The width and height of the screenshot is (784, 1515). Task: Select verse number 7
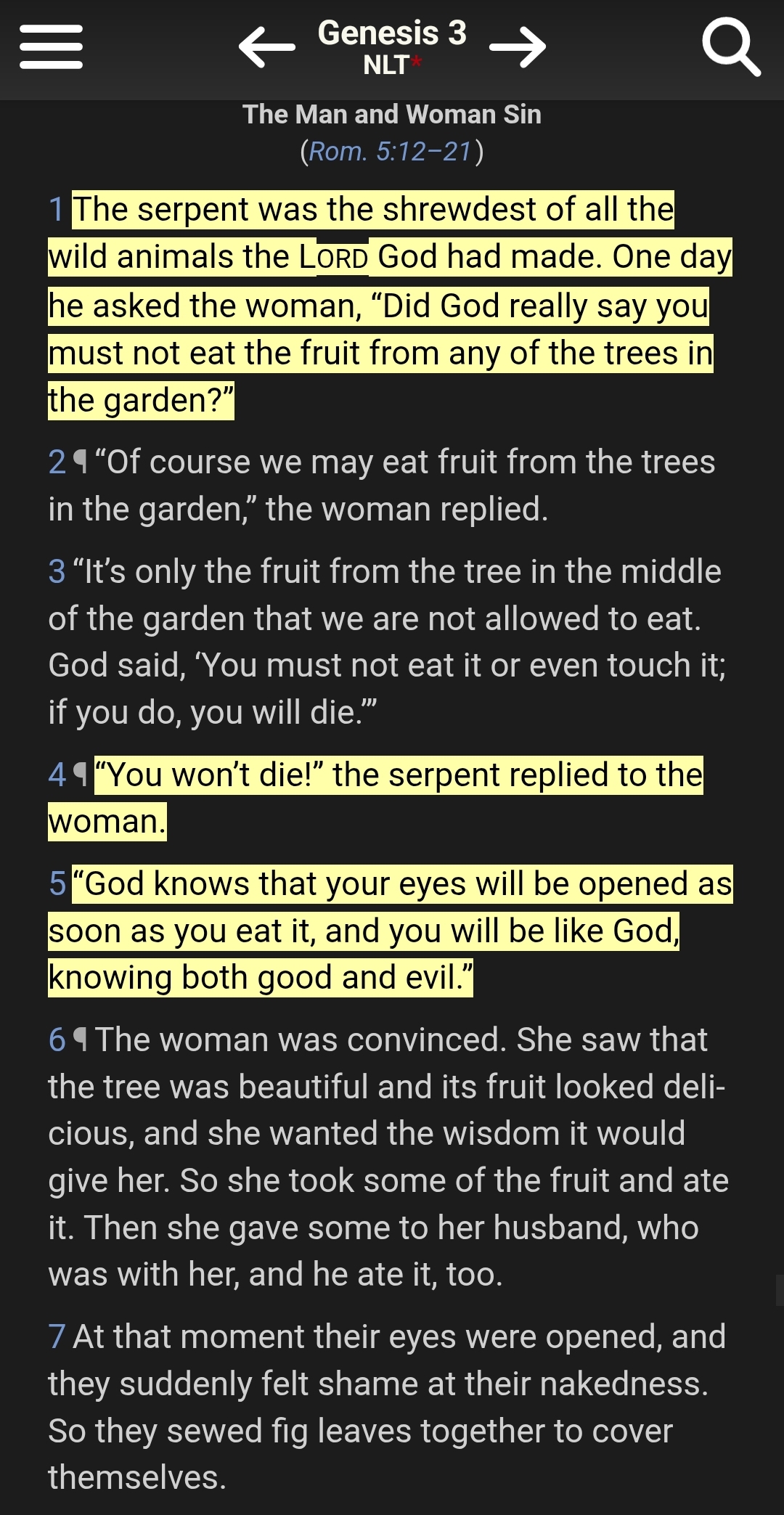pos(57,1337)
